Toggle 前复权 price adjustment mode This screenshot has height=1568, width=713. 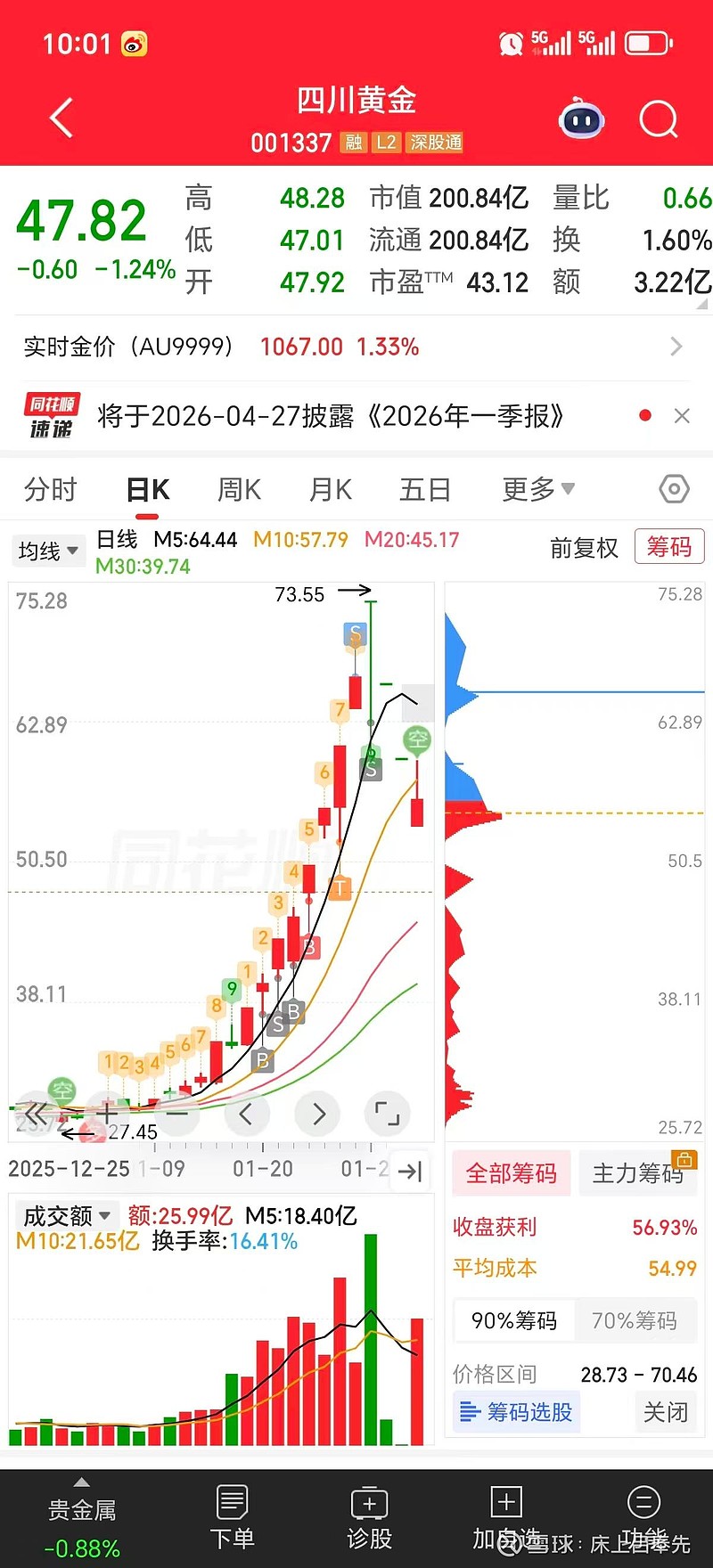point(586,549)
